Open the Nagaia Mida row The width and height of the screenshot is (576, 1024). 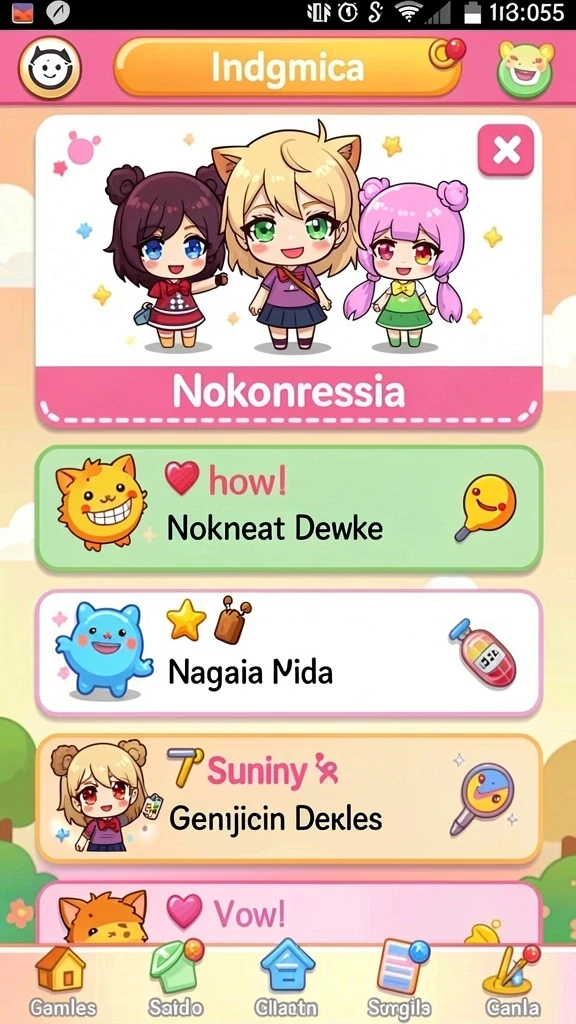click(x=289, y=654)
